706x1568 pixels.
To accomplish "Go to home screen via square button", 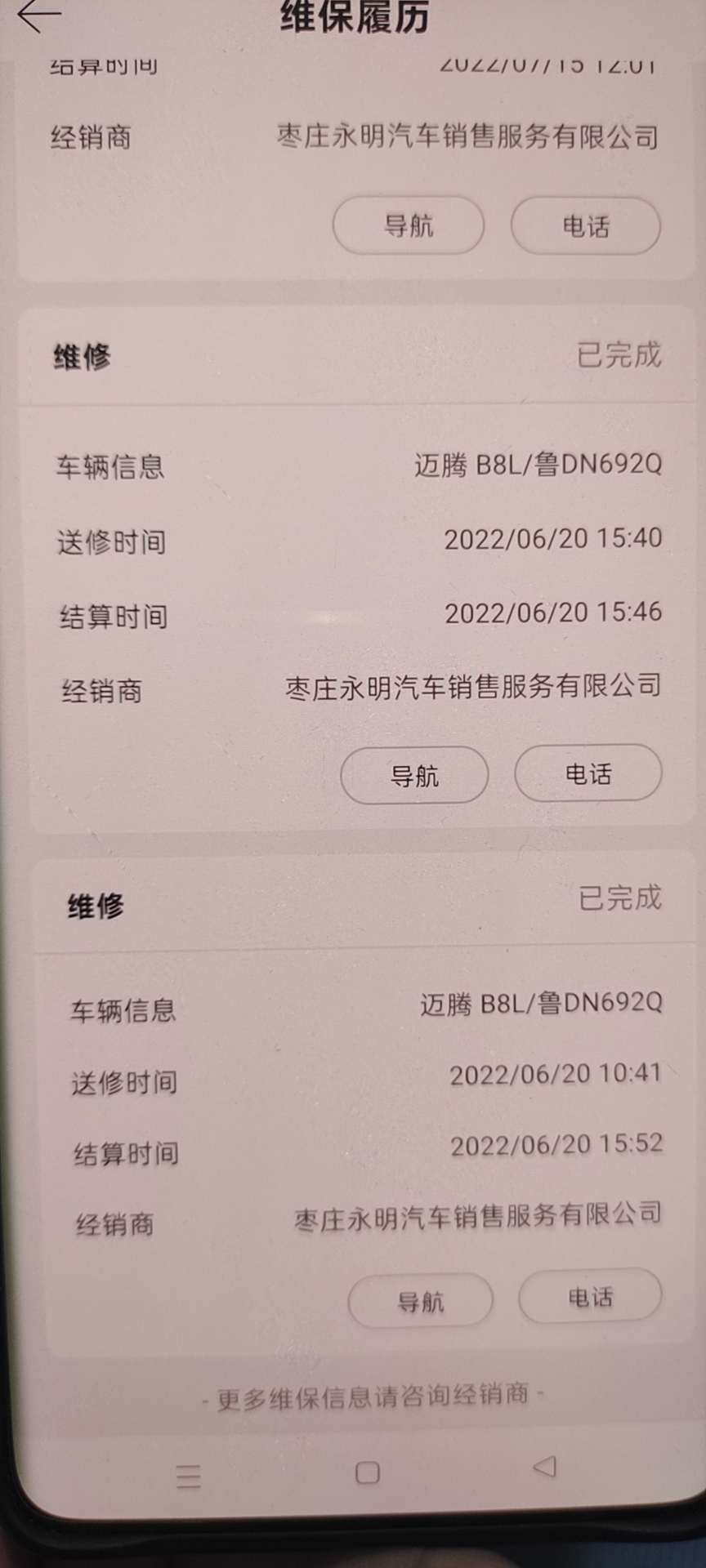I will 368,1472.
